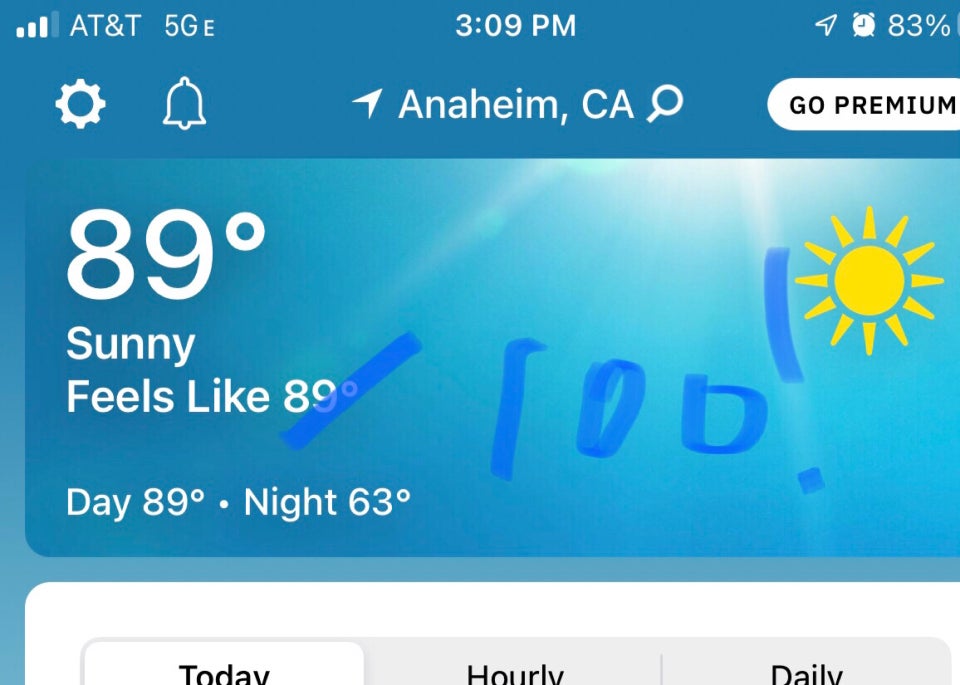
Task: Select the Today tab
Action: coord(224,670)
